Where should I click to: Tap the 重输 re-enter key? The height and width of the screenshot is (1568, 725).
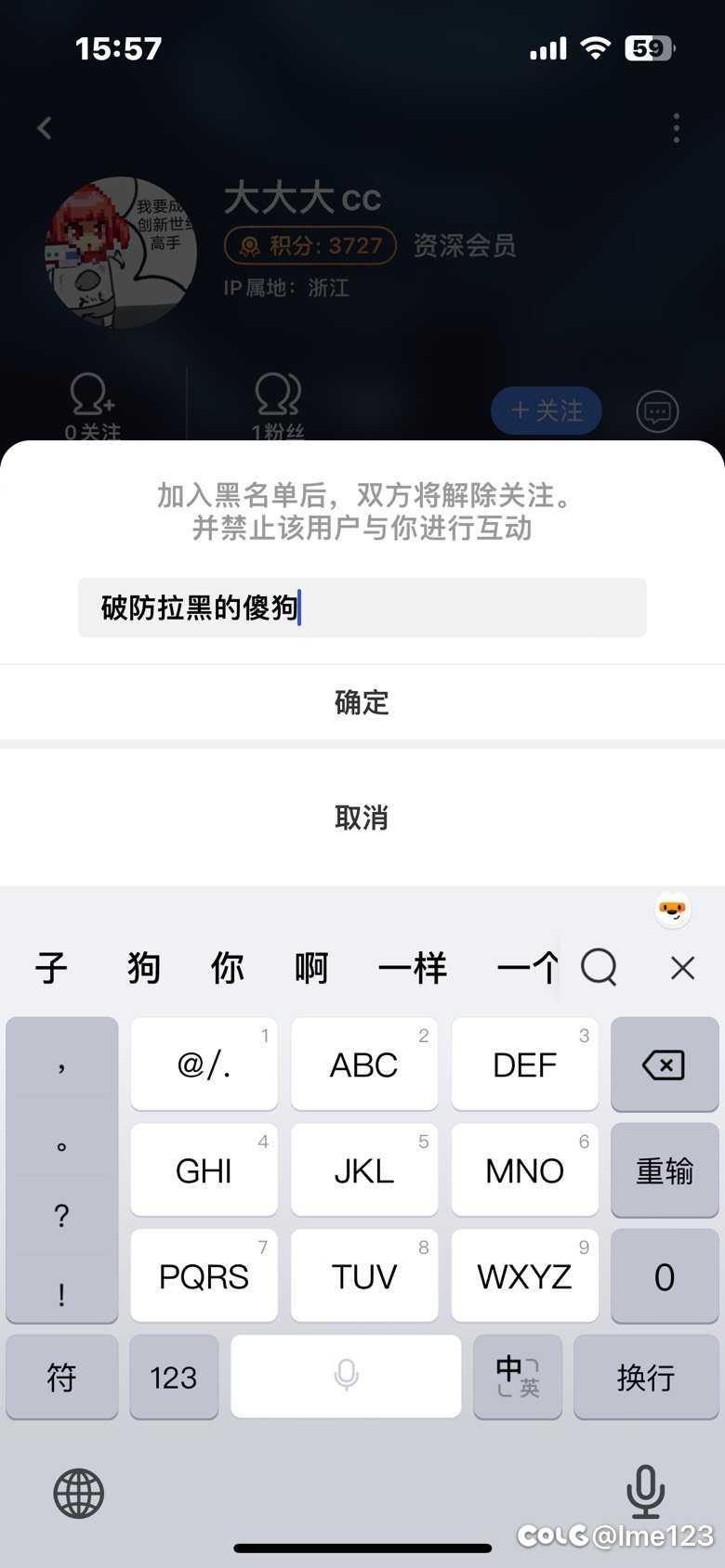665,1170
